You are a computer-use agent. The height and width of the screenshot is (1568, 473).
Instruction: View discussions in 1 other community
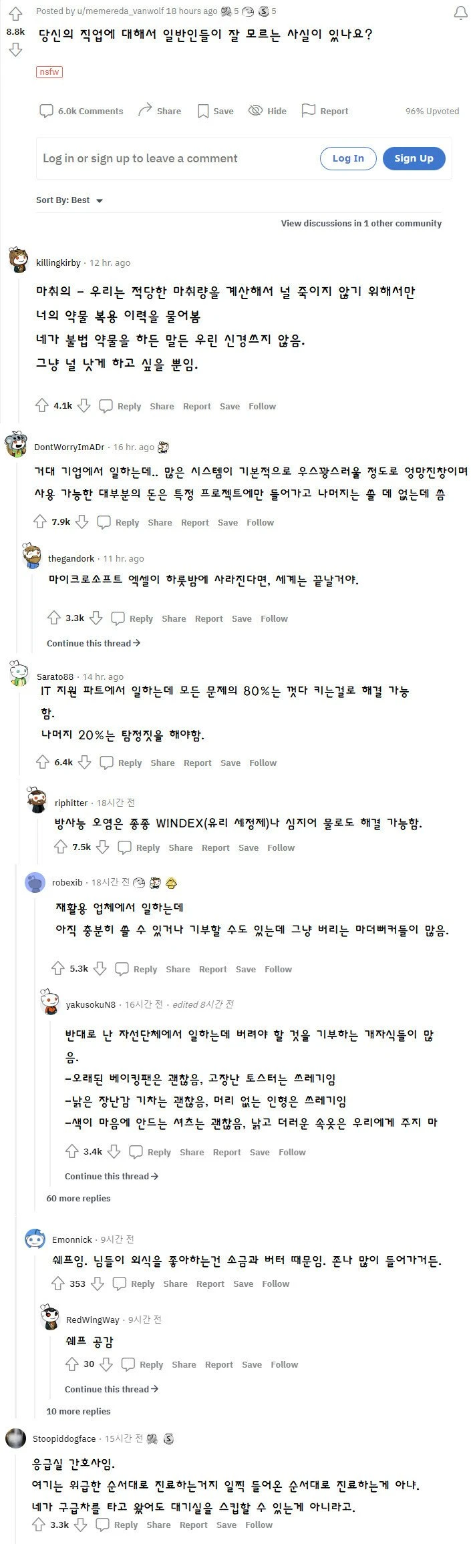[361, 223]
